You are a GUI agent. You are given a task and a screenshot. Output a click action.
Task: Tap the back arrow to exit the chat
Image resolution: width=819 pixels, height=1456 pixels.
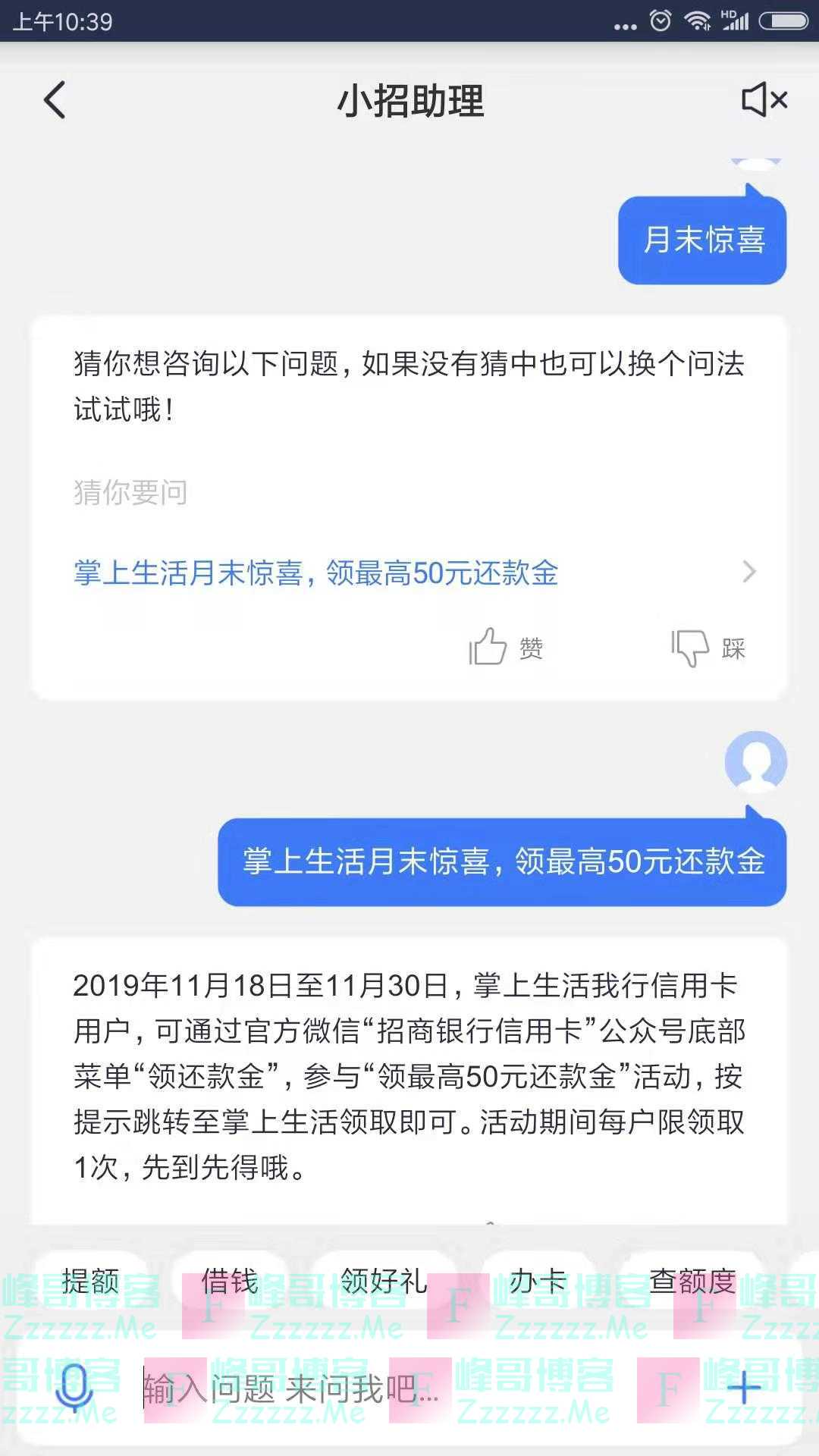pyautogui.click(x=54, y=100)
